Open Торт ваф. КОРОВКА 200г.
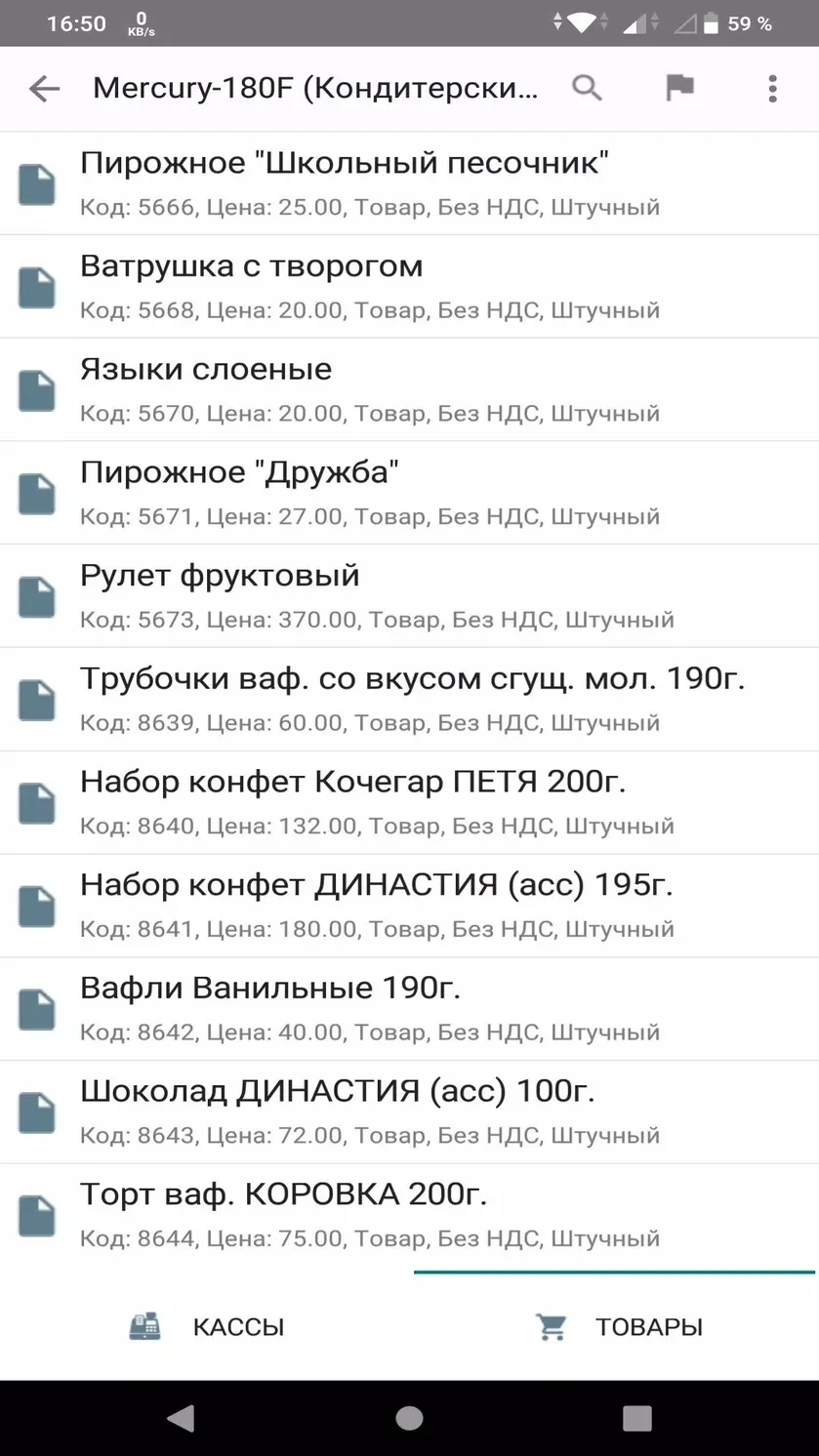This screenshot has height=1456, width=819. (409, 1215)
